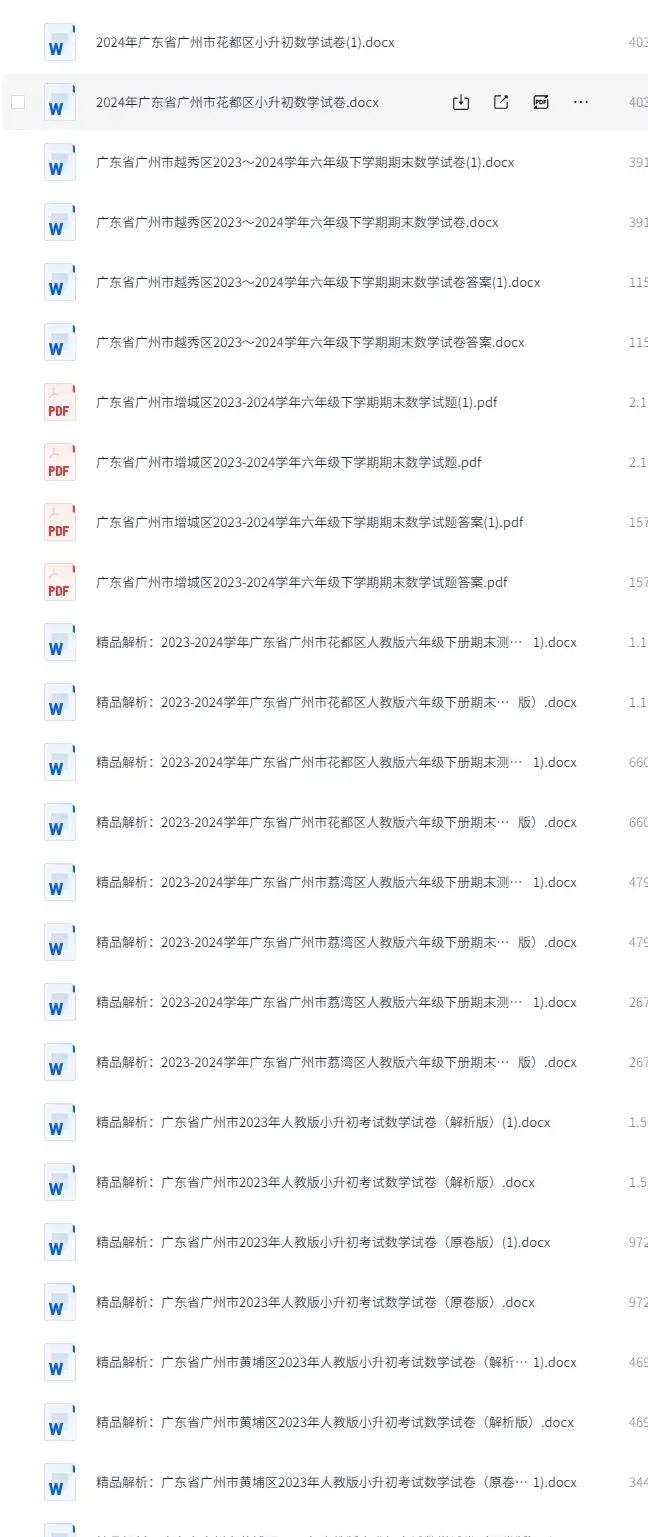This screenshot has width=648, height=1537.
Task: Open 增城区期末数学试题.pdf
Action: click(x=288, y=462)
